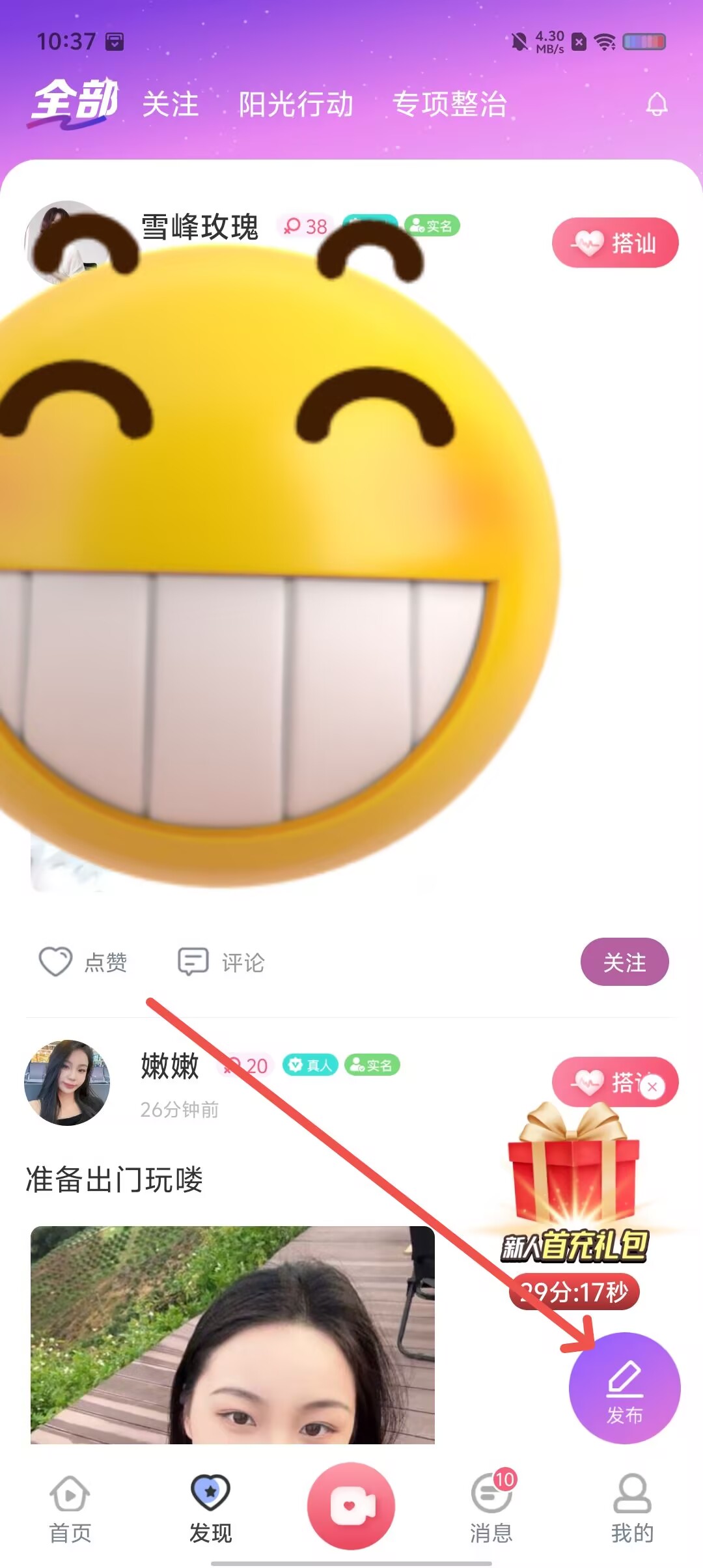The width and height of the screenshot is (703, 1568).
Task: Open the notifications bell
Action: click(x=657, y=104)
